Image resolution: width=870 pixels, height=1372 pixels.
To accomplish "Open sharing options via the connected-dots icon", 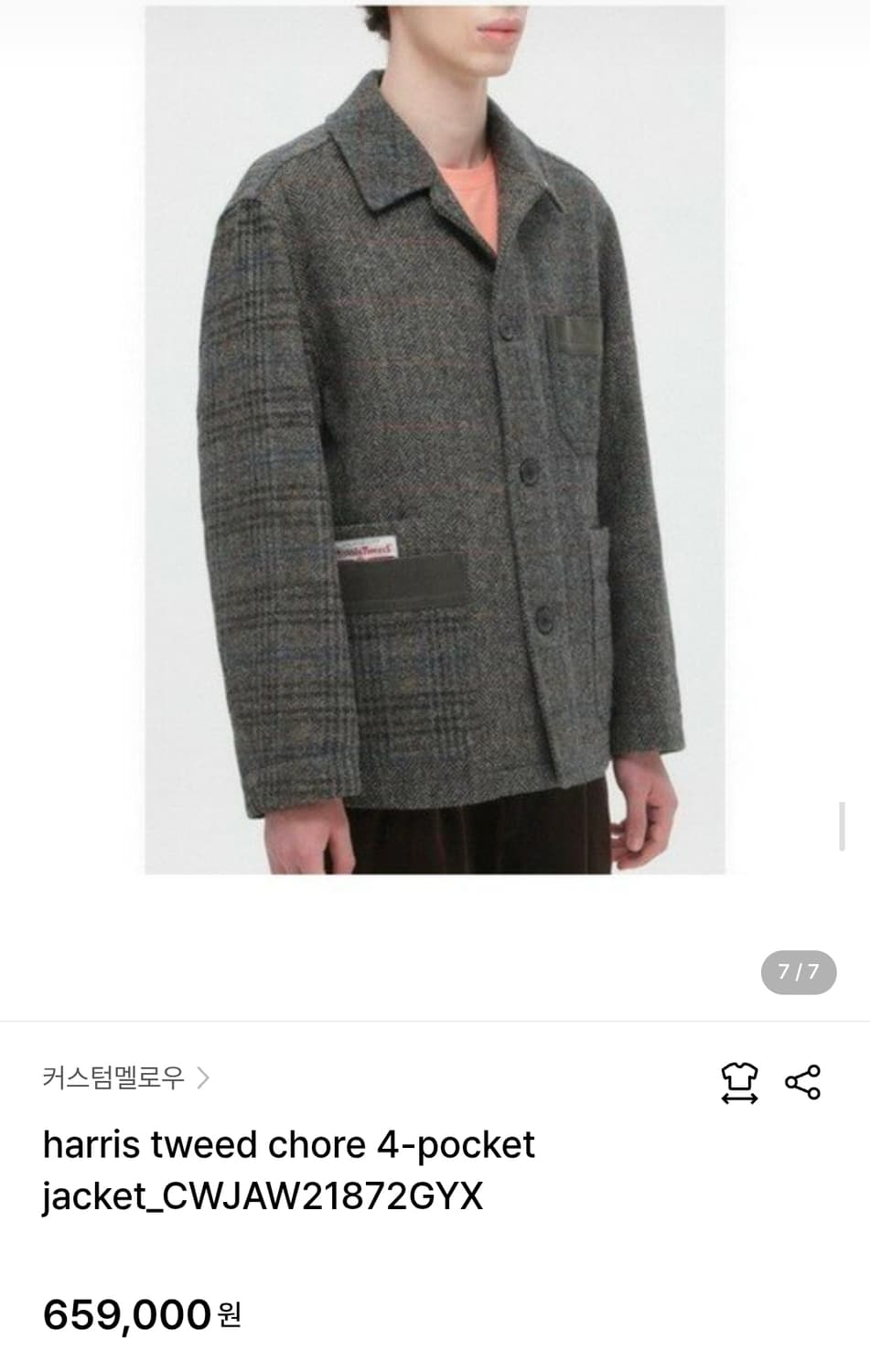I will pos(804,1080).
